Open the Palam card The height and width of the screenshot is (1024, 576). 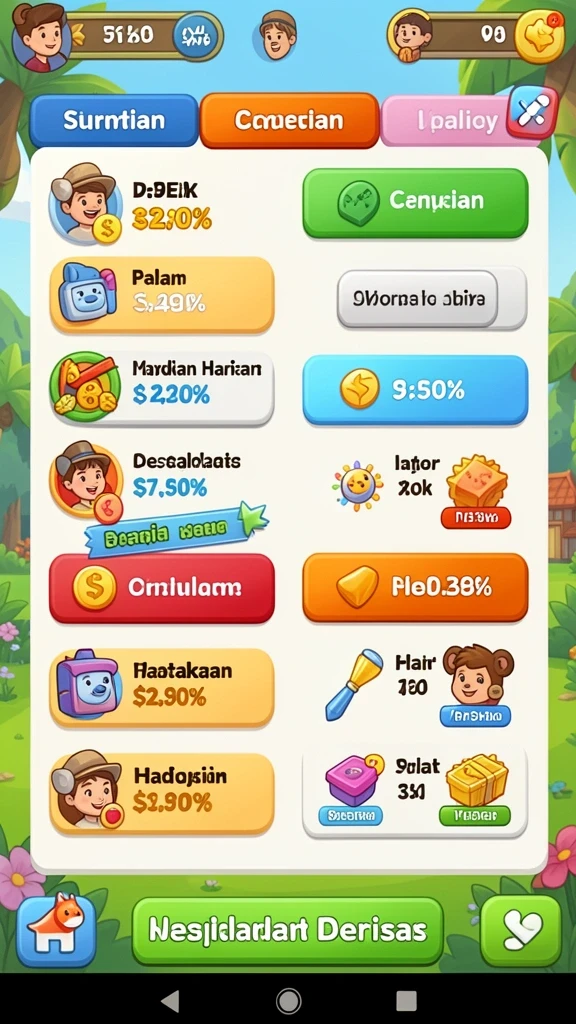coord(162,294)
